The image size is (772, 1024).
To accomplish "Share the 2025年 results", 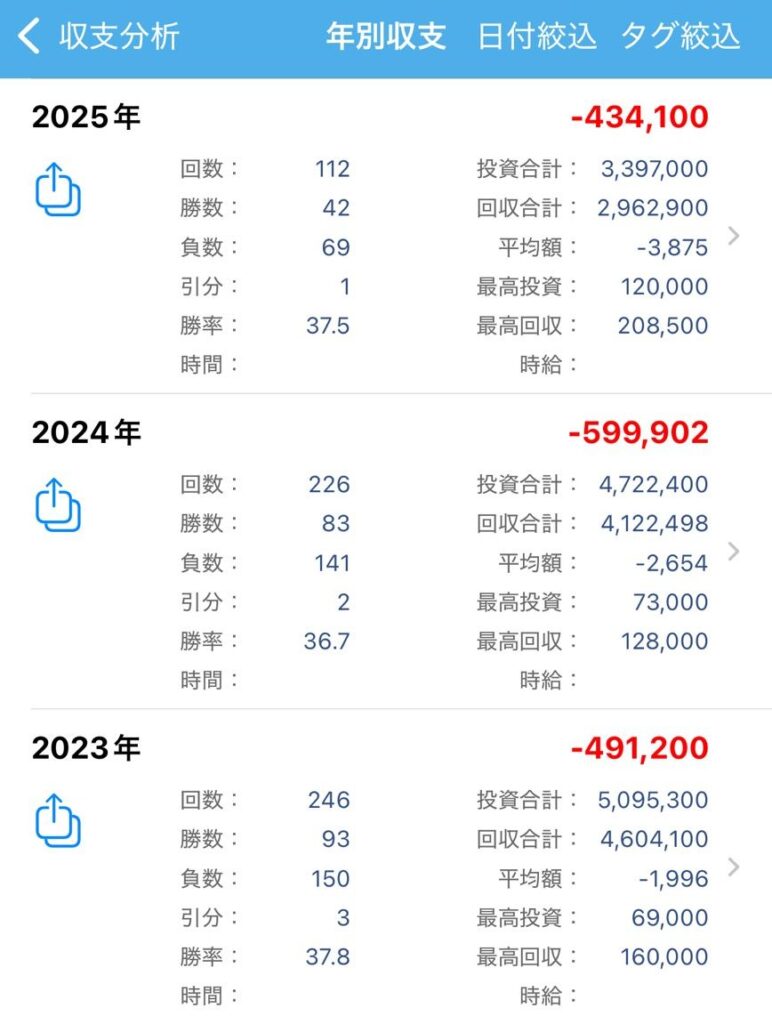I will 58,189.
